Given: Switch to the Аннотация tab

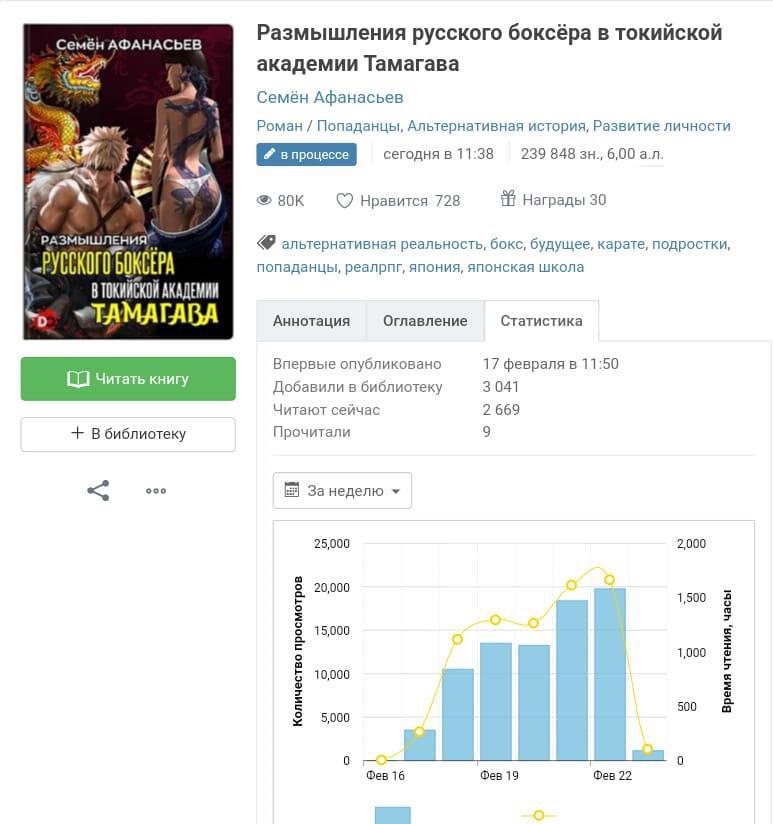Looking at the screenshot, I should point(311,321).
